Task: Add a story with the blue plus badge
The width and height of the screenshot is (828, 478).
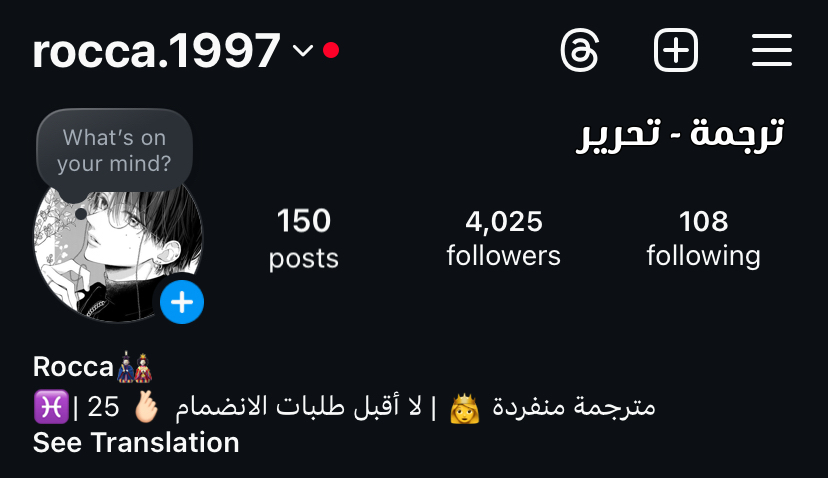Action: pos(181,301)
